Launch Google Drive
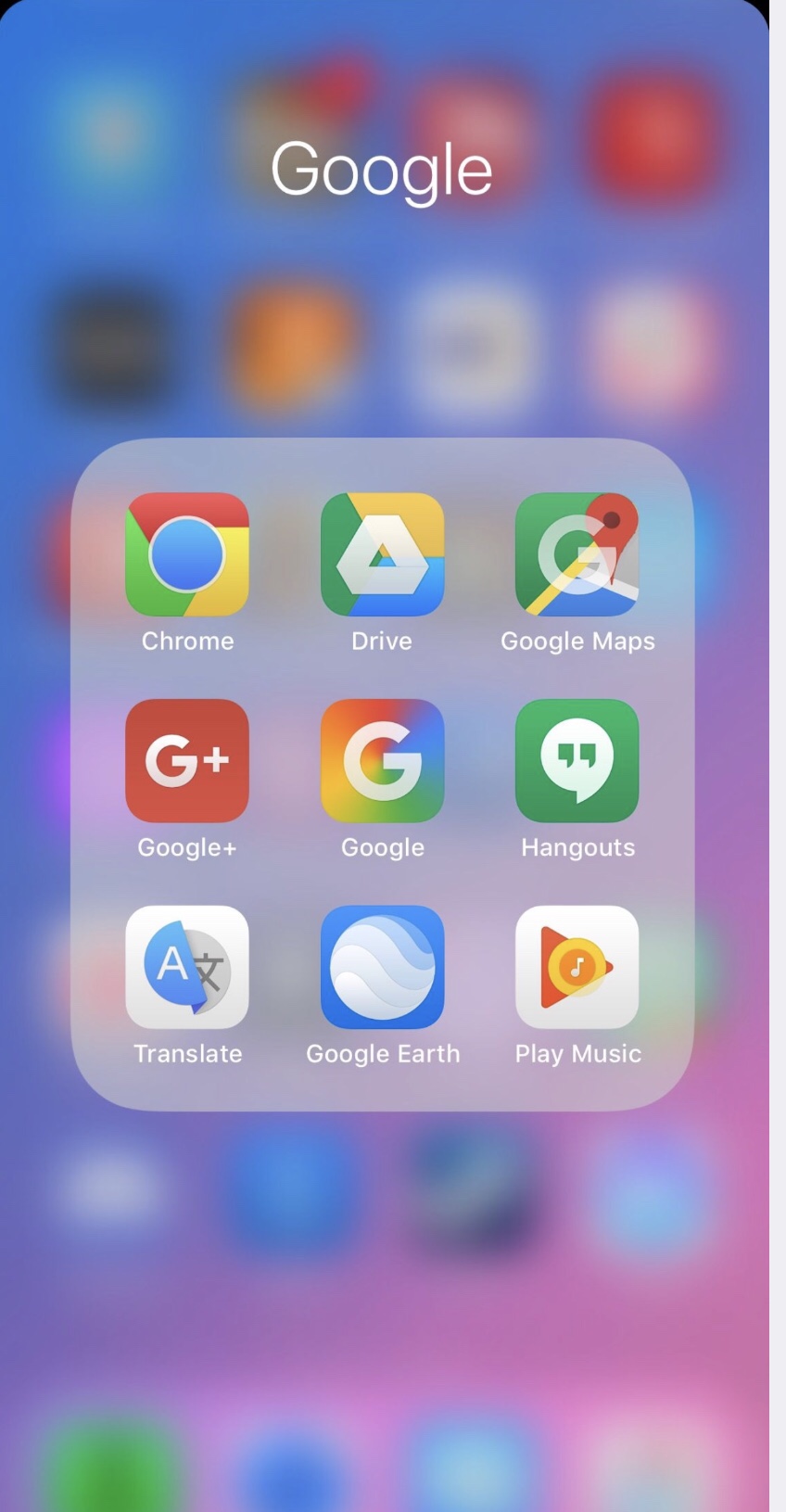This screenshot has height=1512, width=786. point(382,554)
